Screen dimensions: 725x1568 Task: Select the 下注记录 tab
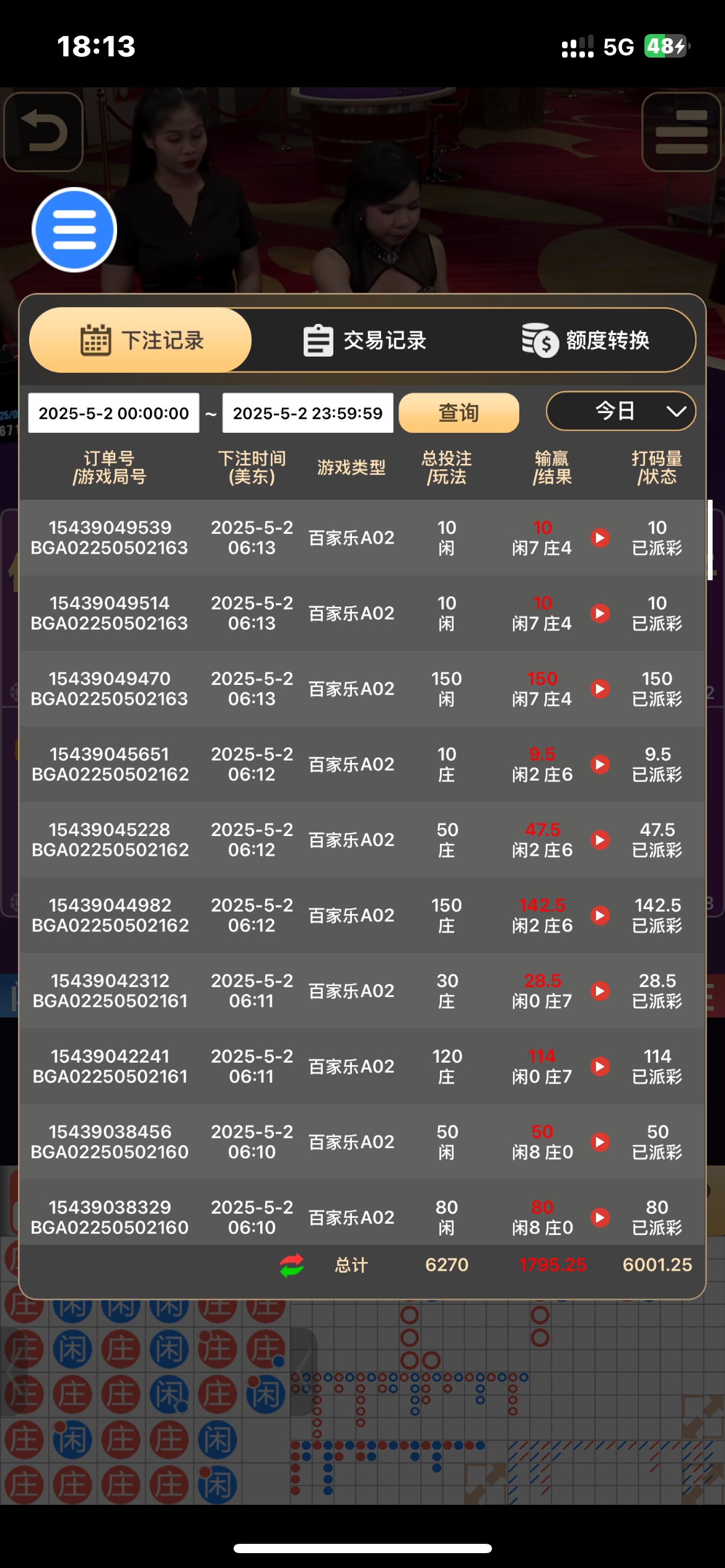(x=141, y=340)
